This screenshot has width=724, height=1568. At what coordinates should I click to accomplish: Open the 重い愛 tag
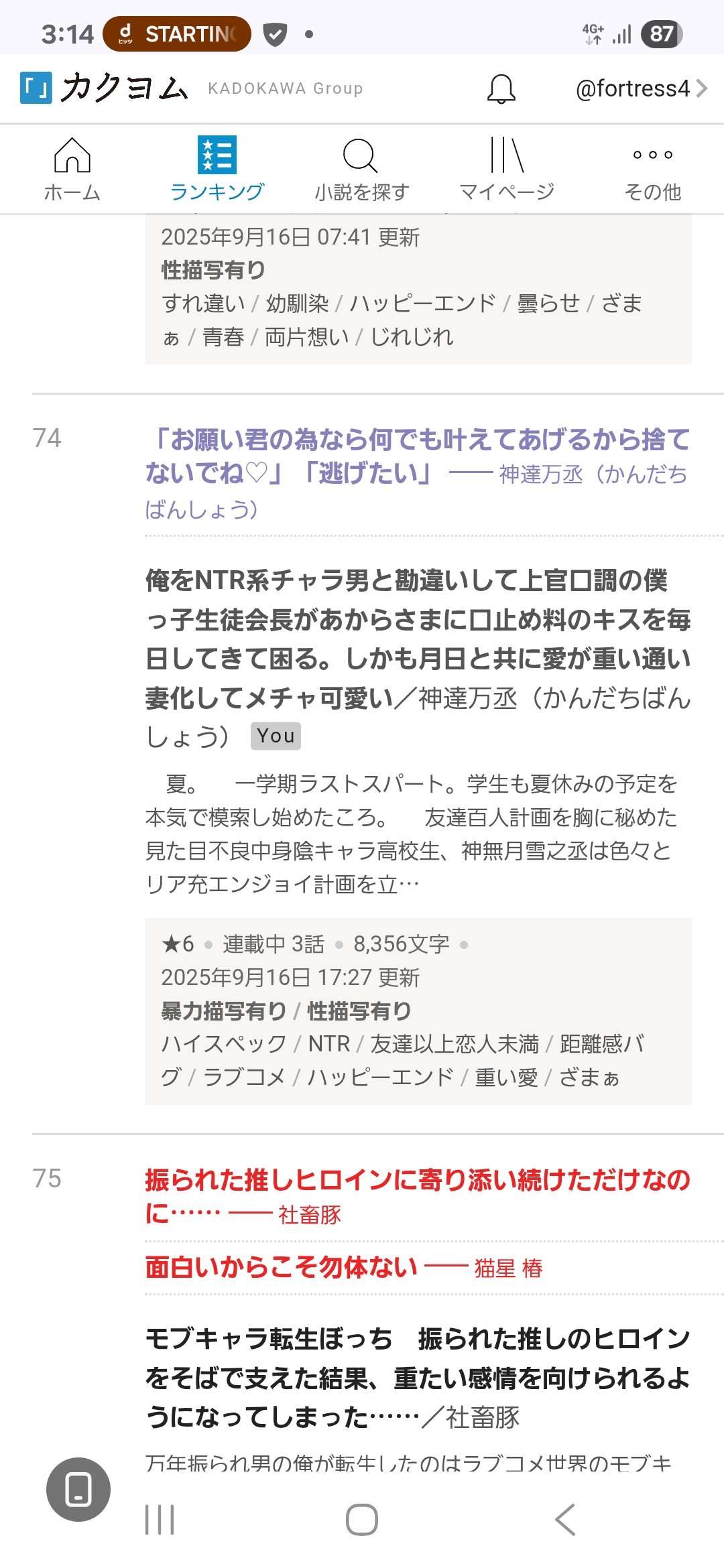pyautogui.click(x=506, y=1077)
